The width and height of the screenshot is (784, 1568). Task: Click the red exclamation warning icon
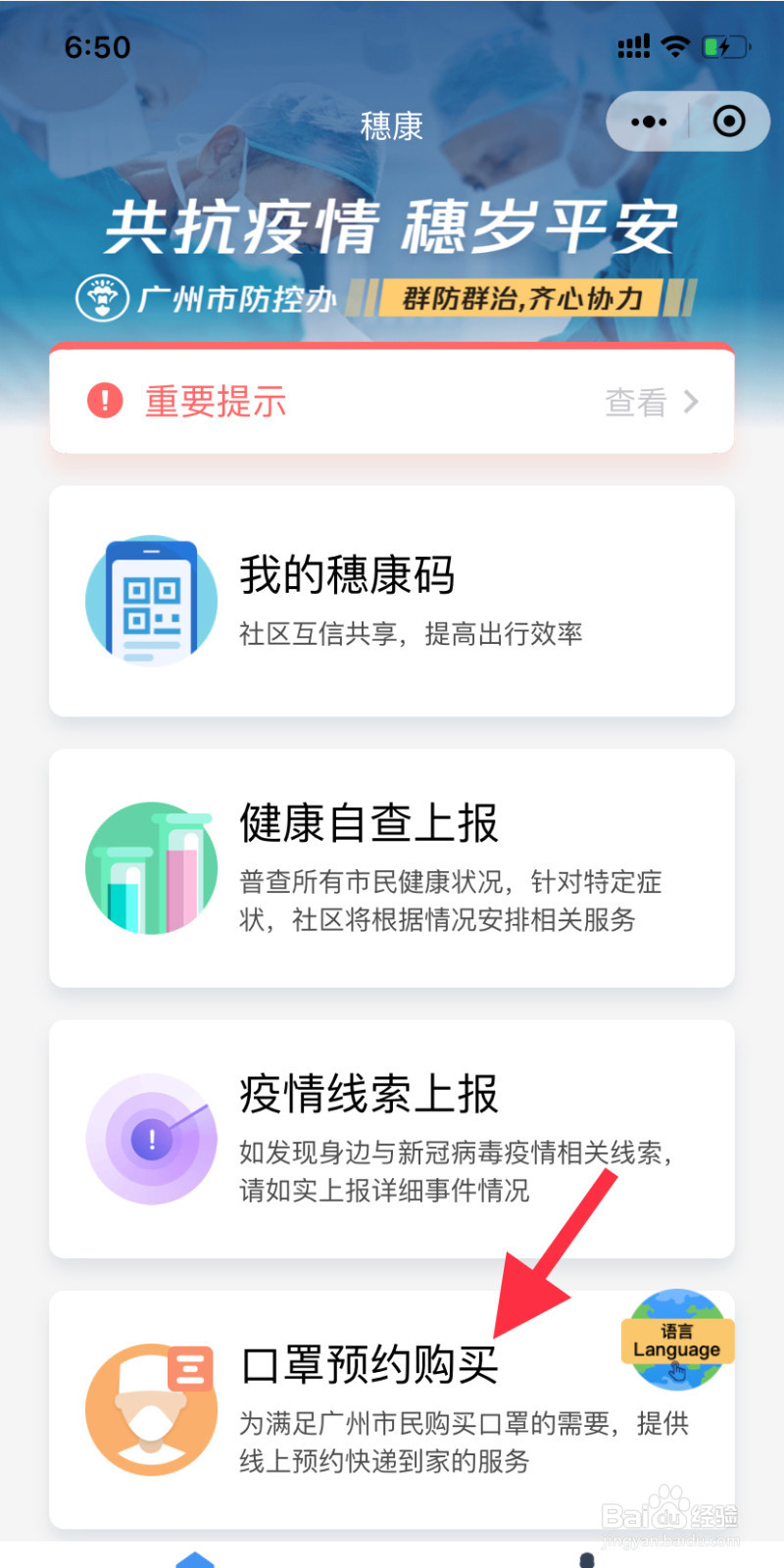pyautogui.click(x=105, y=401)
